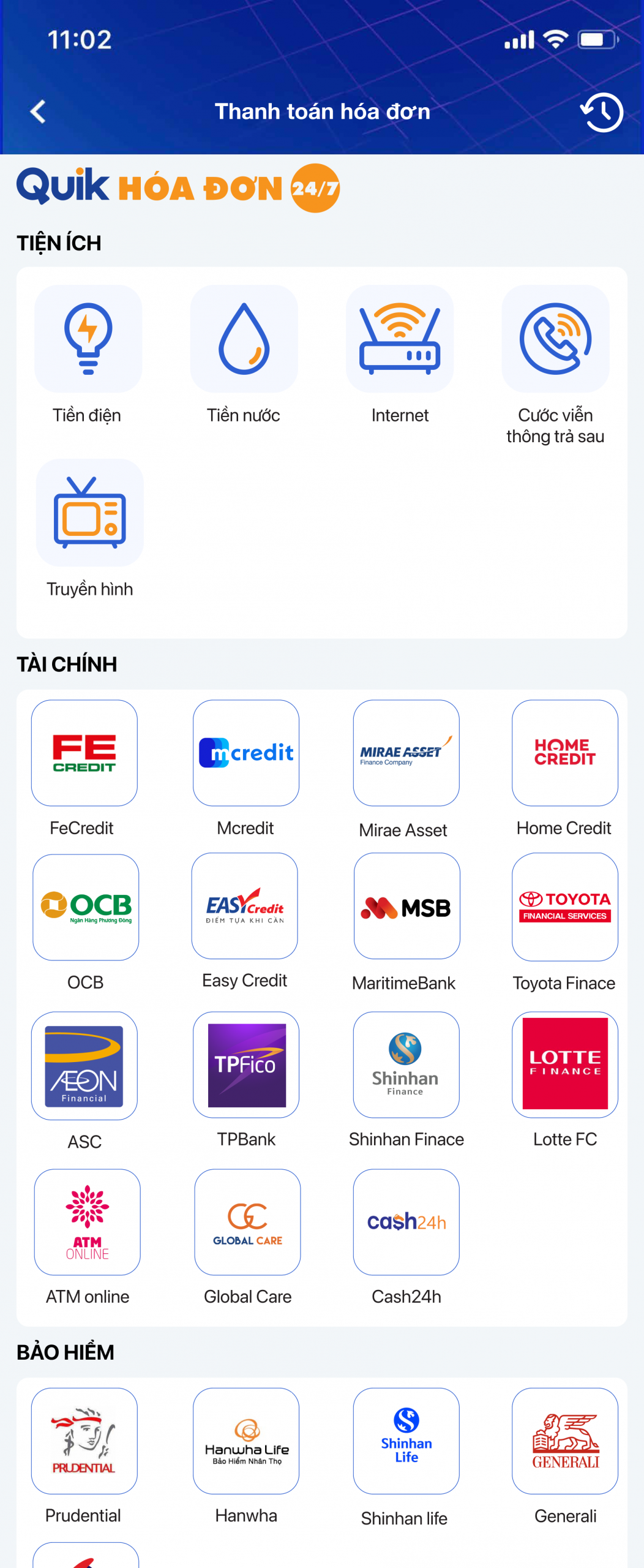
Task: Open Cước viễn thông trả sau
Action: click(555, 339)
